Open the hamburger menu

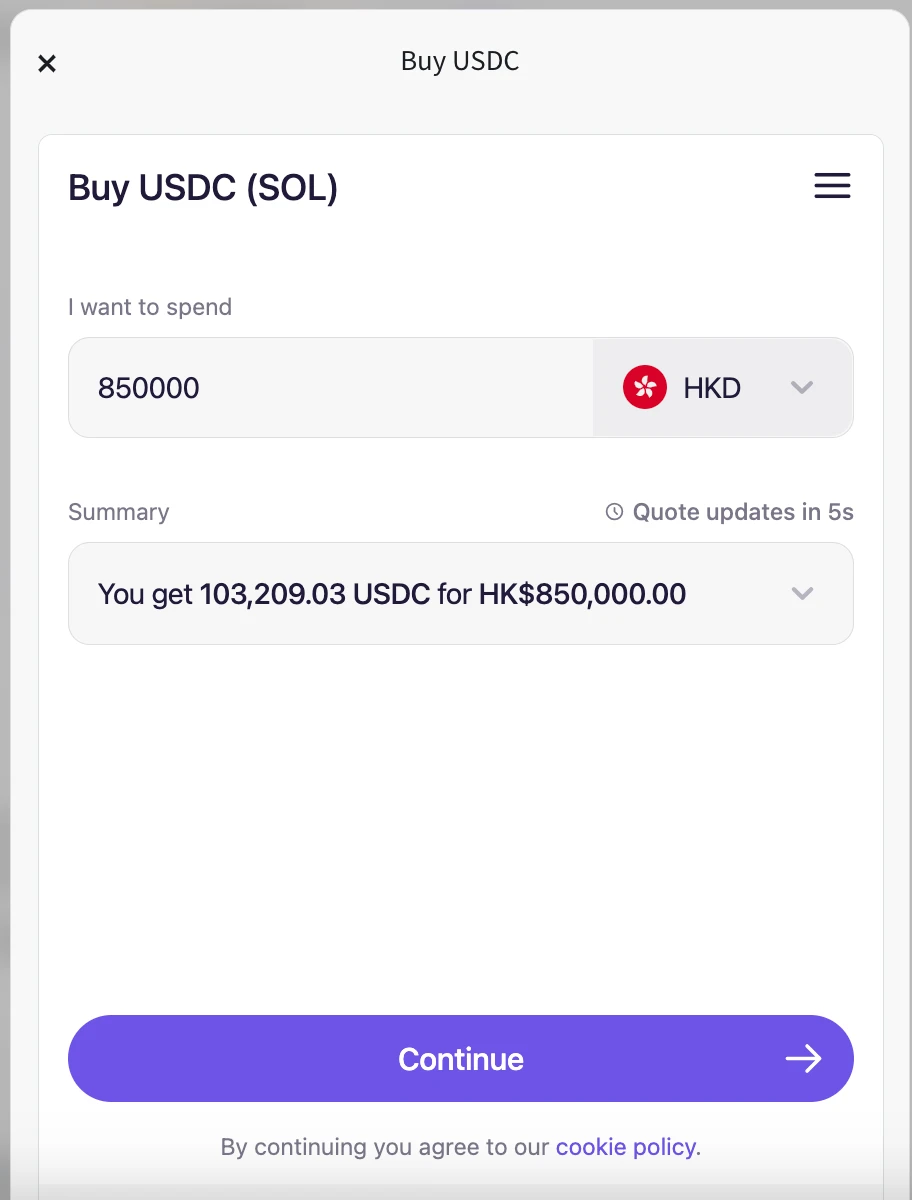click(832, 186)
